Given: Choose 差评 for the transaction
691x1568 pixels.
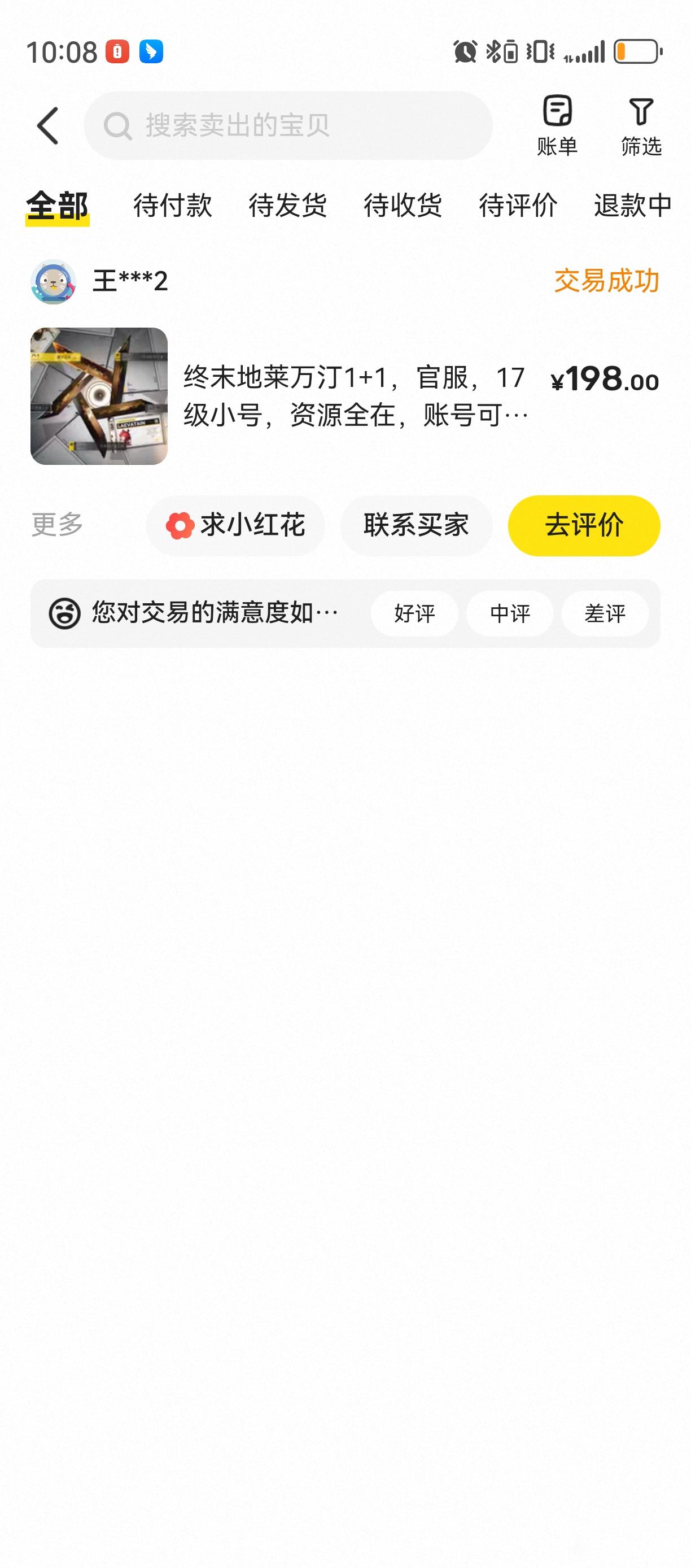Looking at the screenshot, I should tap(605, 613).
